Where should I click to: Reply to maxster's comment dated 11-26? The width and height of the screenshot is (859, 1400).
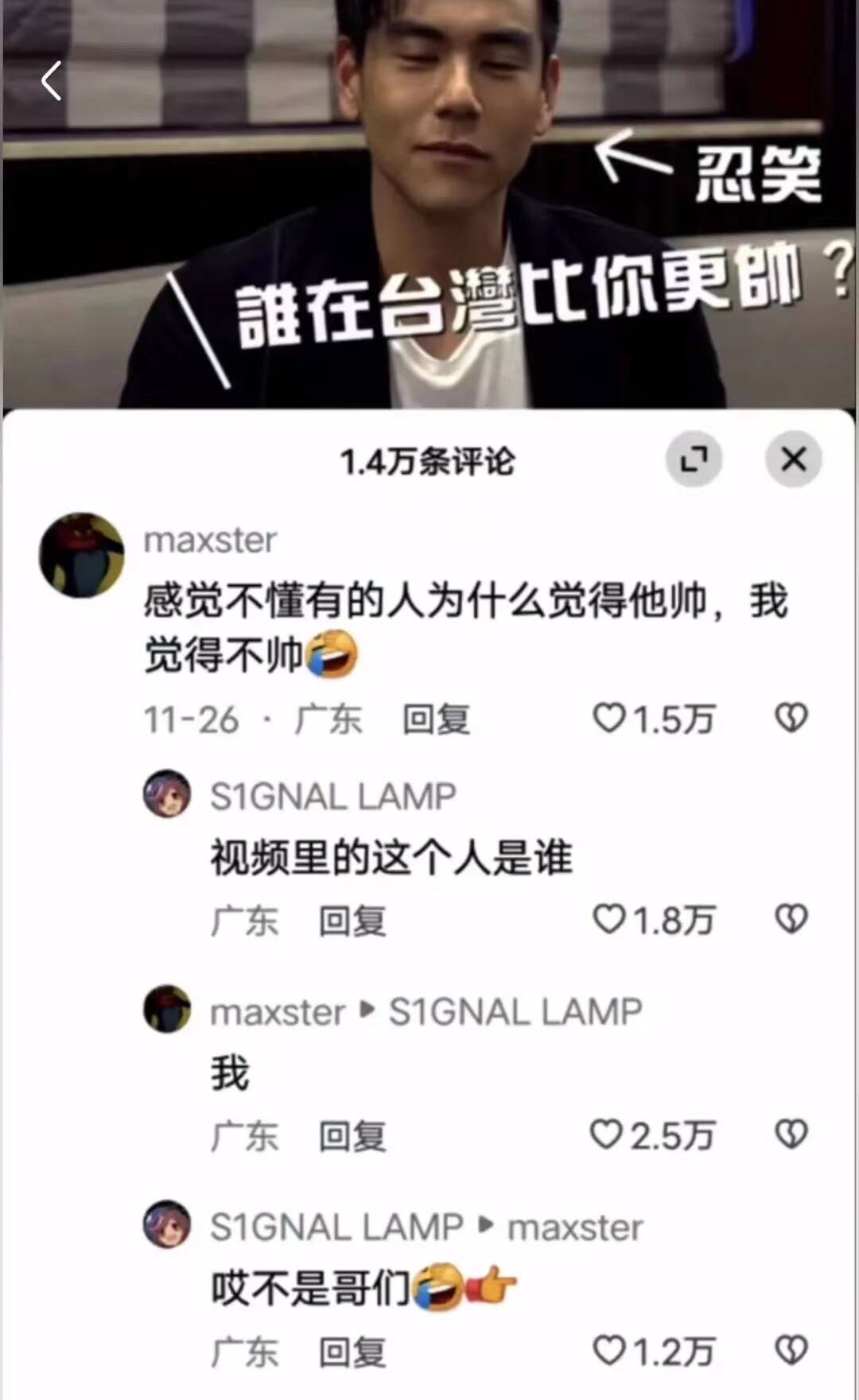436,720
